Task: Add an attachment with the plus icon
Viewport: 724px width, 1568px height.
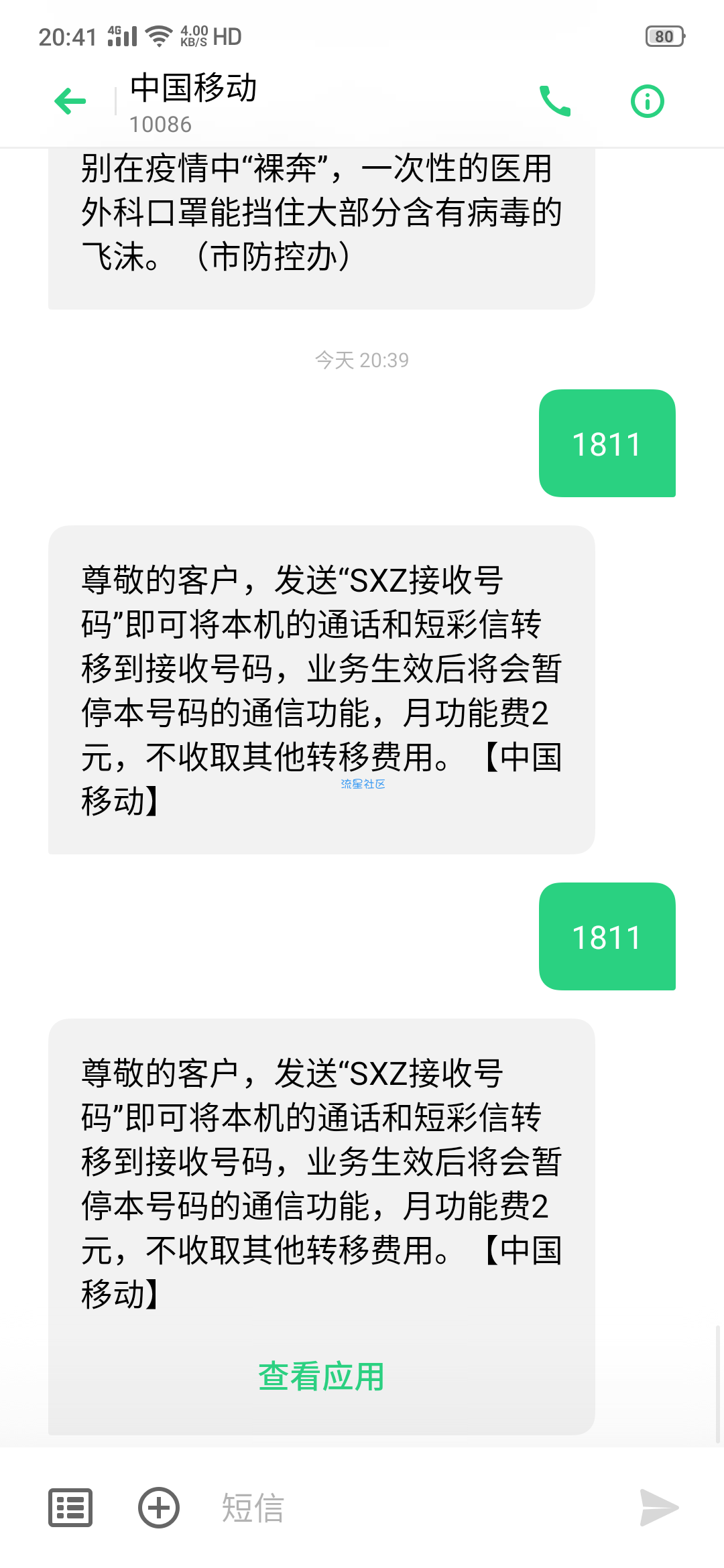Action: 159,1508
